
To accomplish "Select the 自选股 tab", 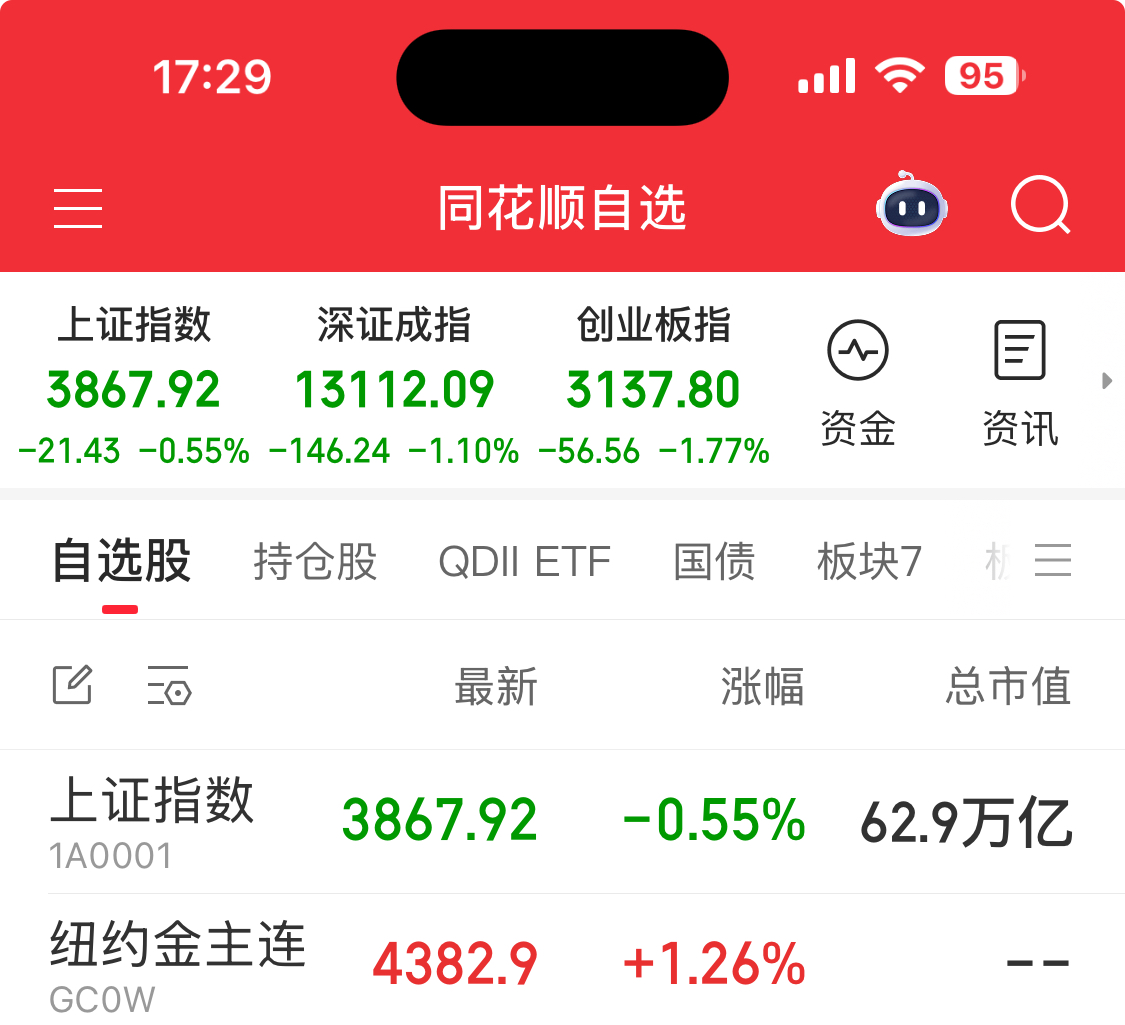I will click(121, 562).
